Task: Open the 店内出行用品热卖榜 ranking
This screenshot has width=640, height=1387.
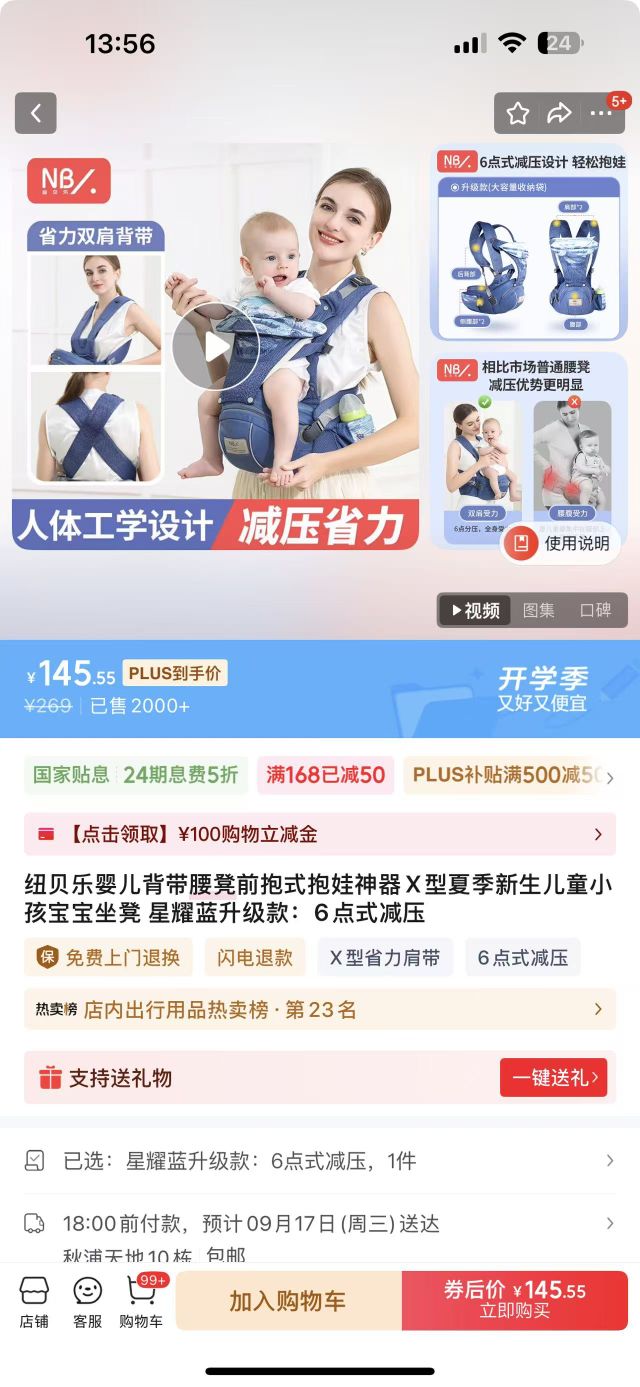Action: pyautogui.click(x=320, y=1009)
